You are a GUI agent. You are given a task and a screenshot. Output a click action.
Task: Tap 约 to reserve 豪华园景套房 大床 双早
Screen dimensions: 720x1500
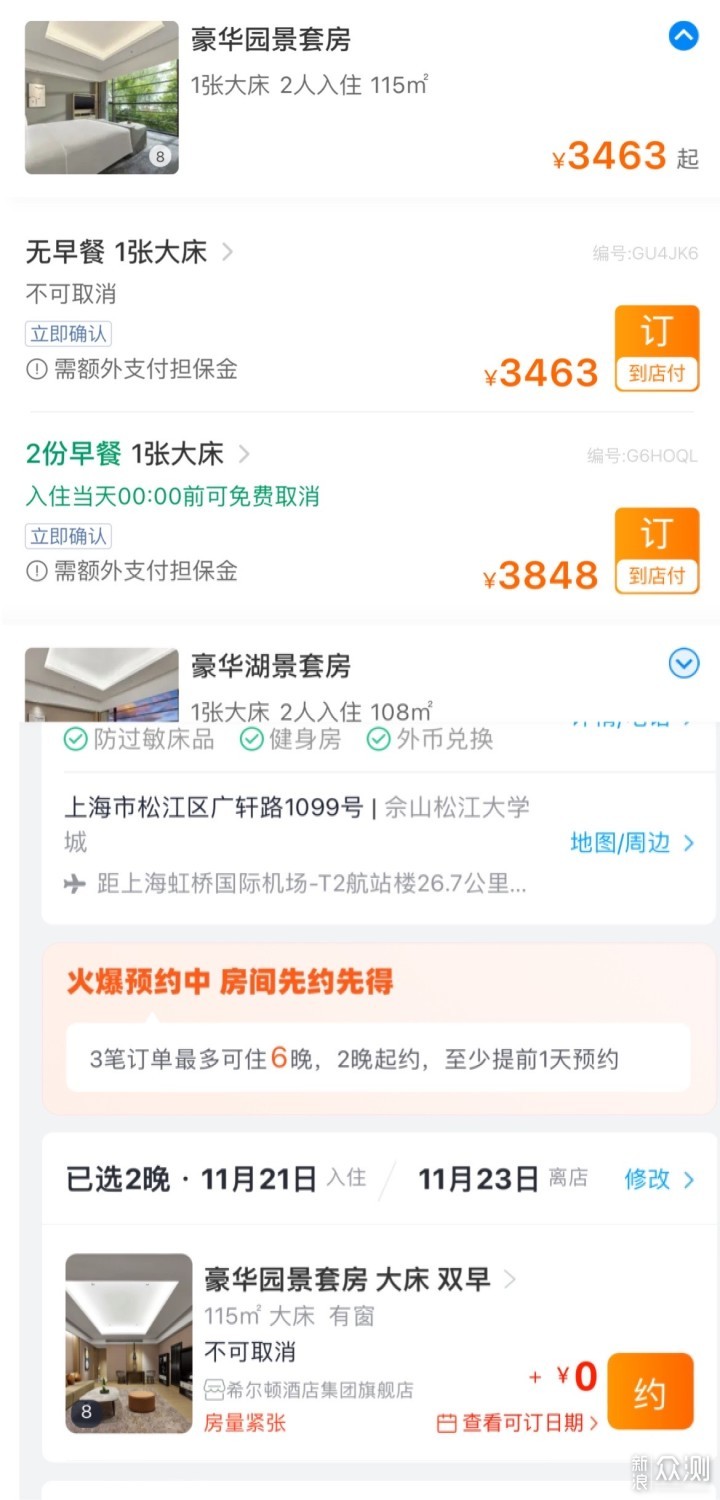649,1391
